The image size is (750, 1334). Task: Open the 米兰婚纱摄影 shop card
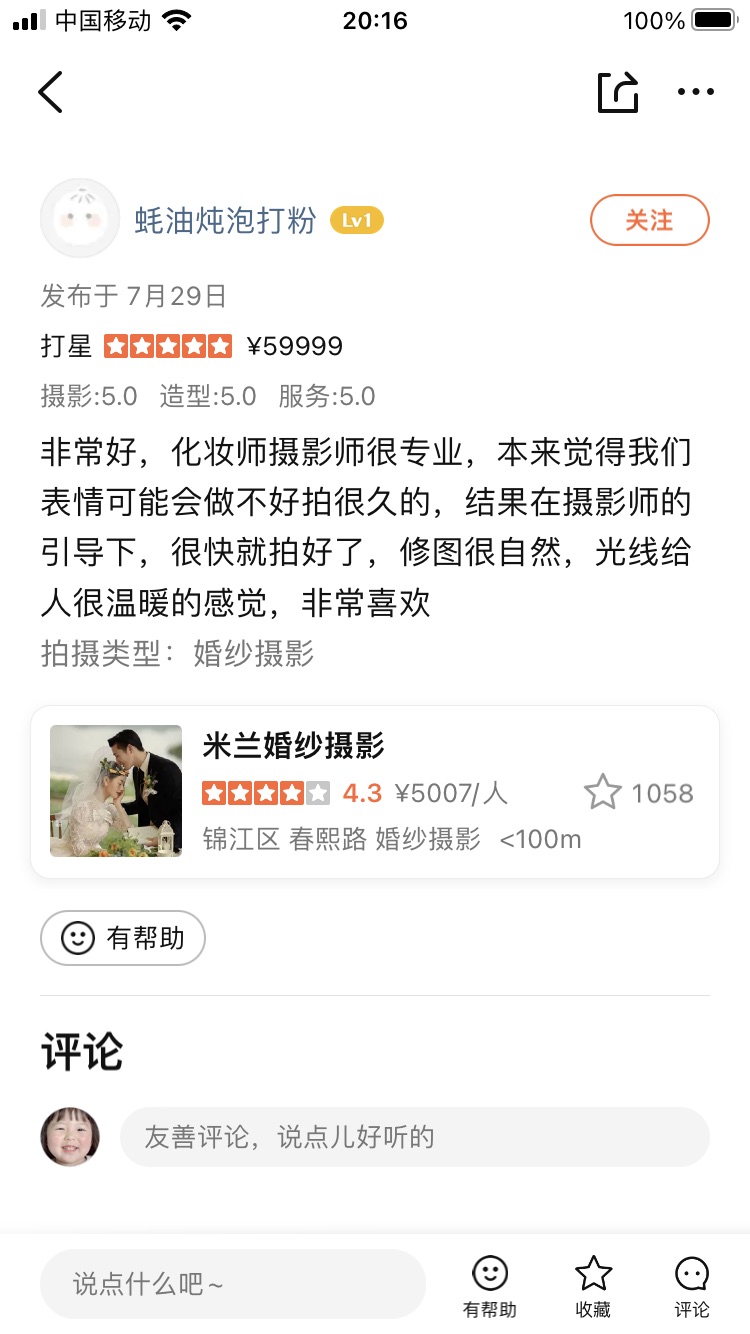click(375, 792)
